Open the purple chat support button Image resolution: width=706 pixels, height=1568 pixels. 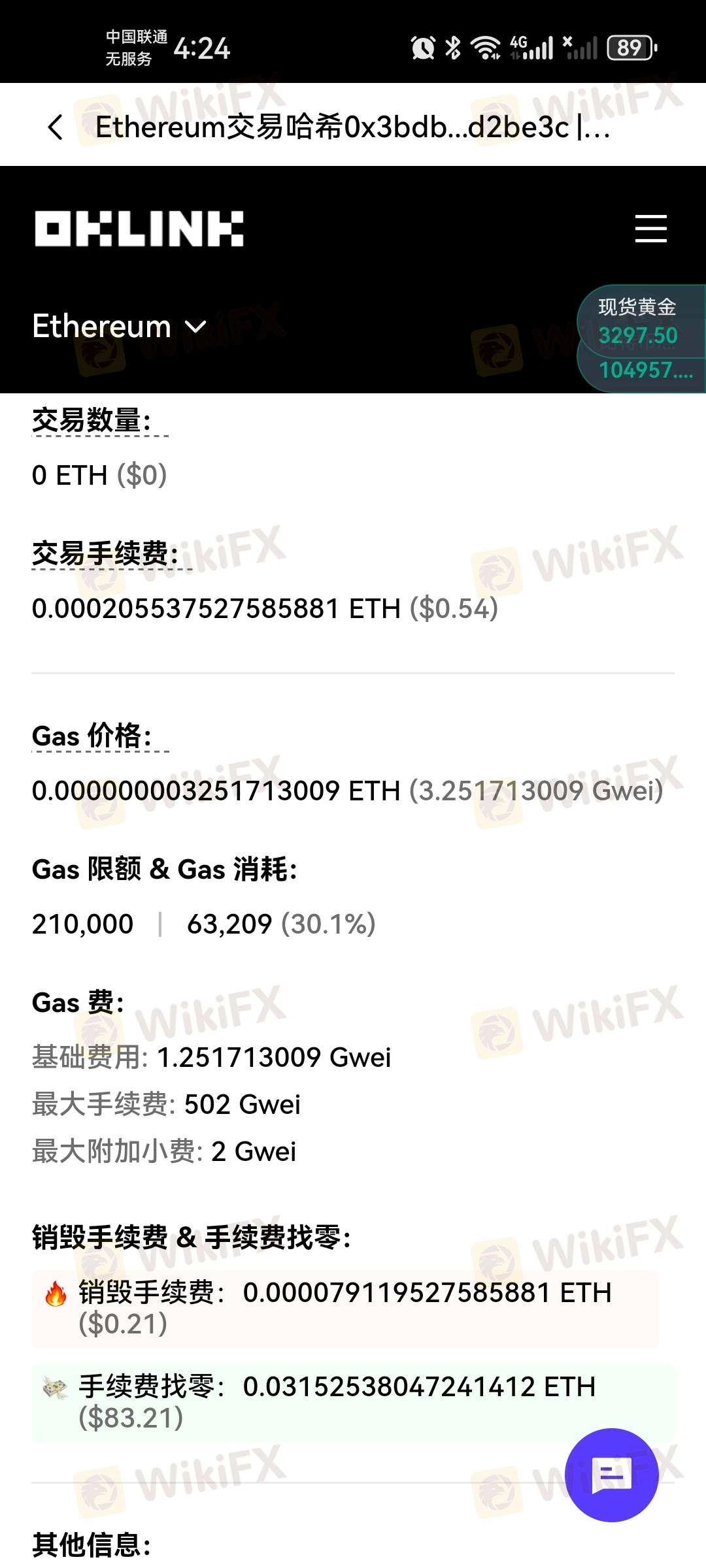coord(611,1475)
